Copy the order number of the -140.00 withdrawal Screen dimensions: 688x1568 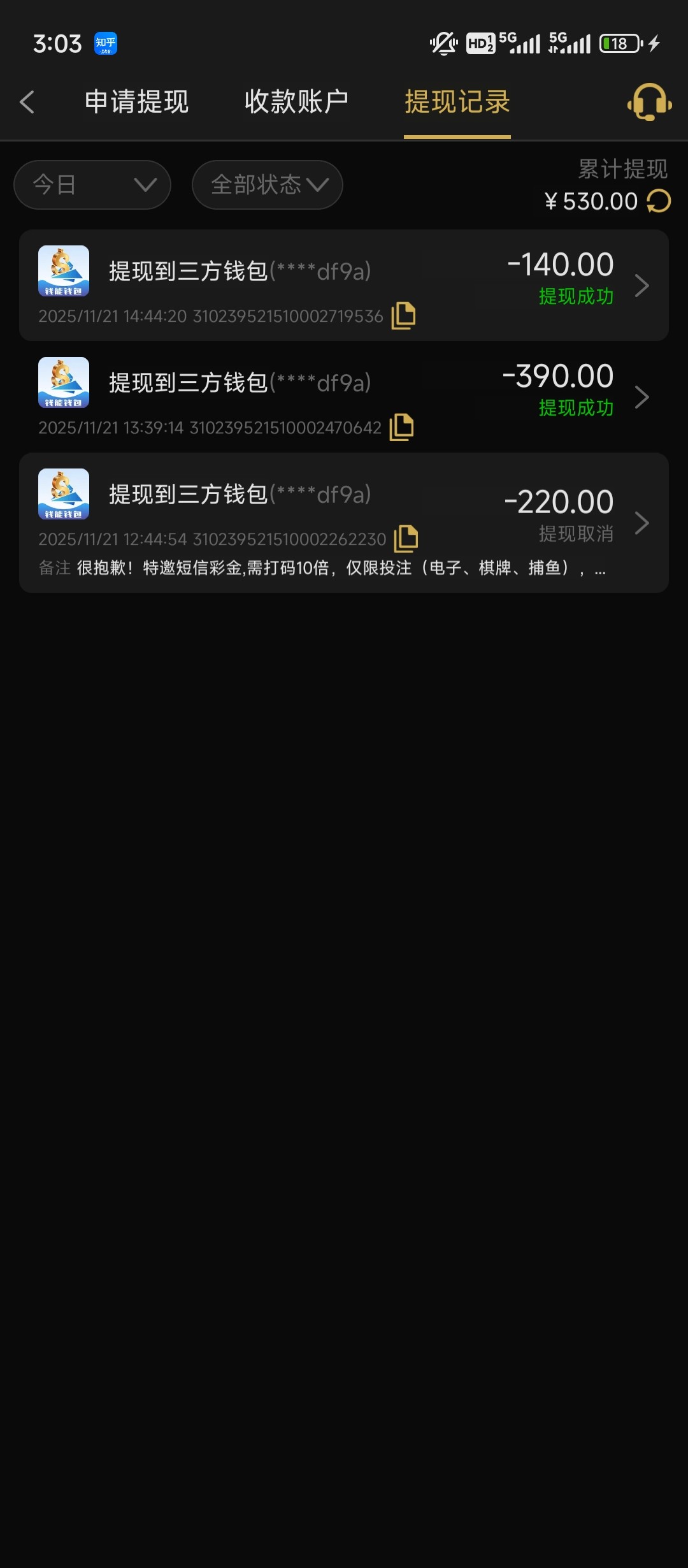point(403,315)
